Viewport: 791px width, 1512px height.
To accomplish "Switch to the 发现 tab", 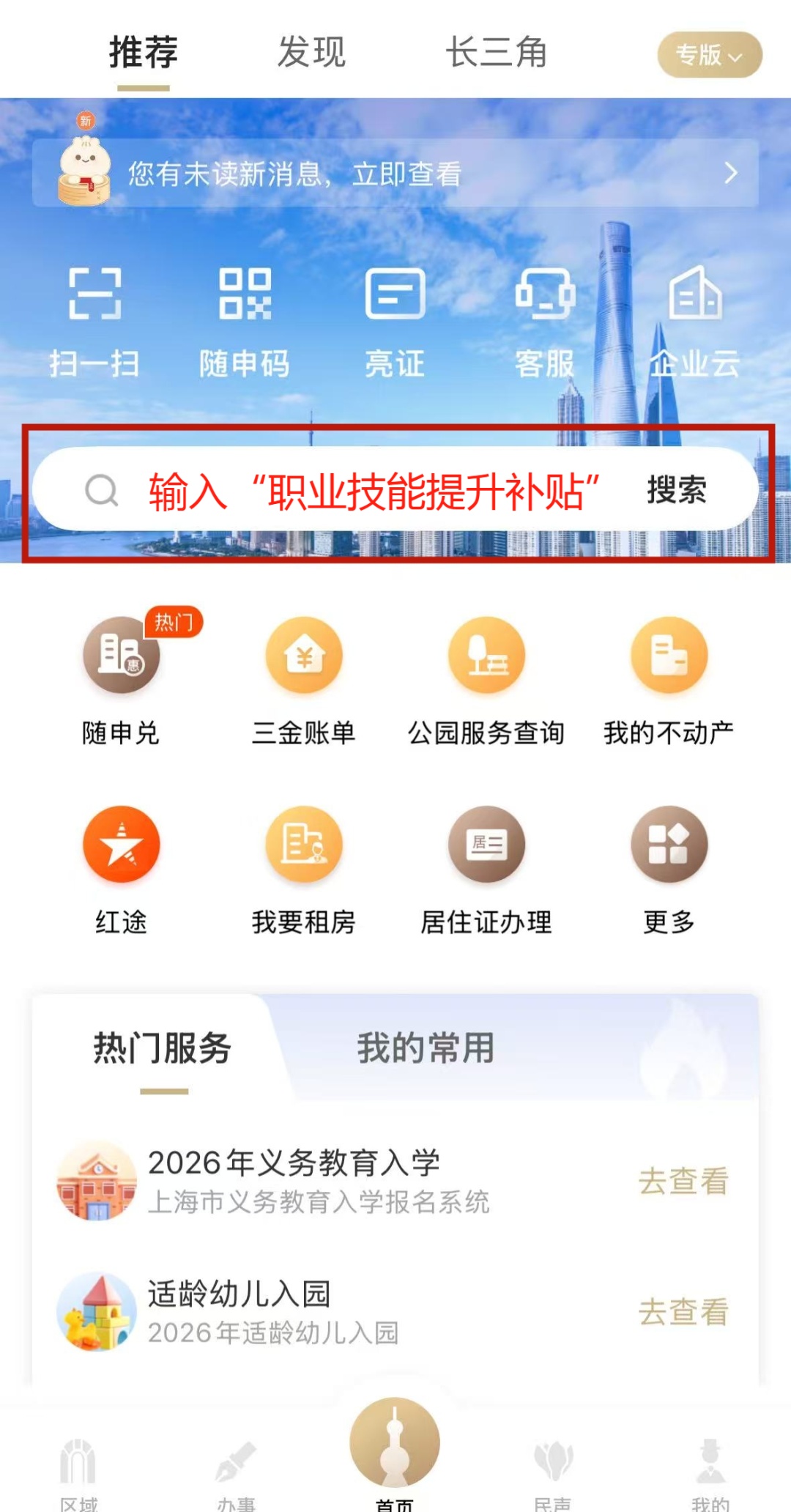I will pyautogui.click(x=311, y=53).
